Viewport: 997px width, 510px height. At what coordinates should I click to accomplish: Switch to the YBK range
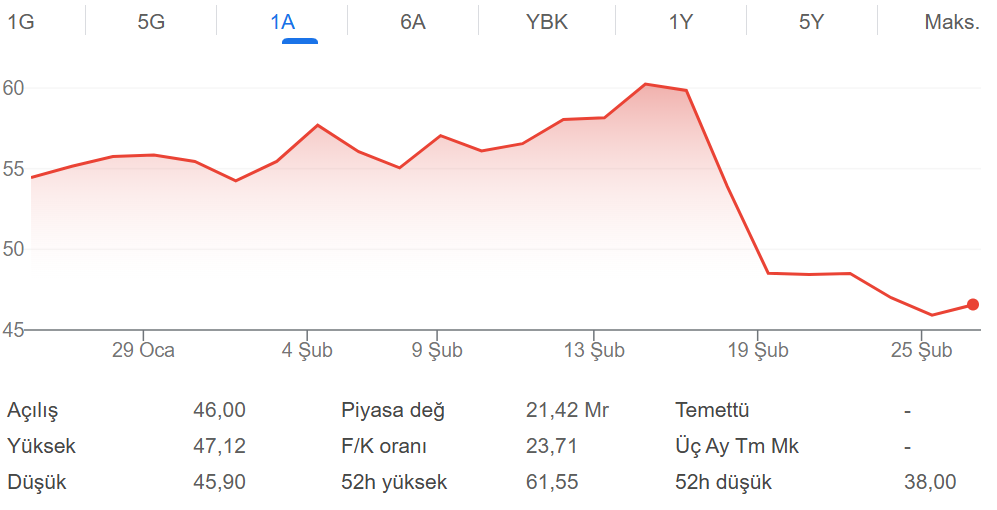[547, 22]
